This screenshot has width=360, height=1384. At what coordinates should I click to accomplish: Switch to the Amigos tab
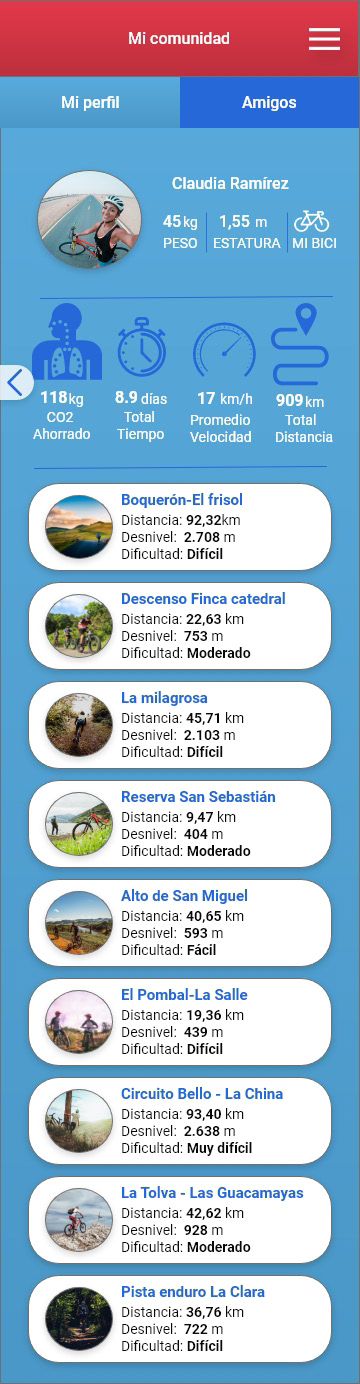[269, 102]
